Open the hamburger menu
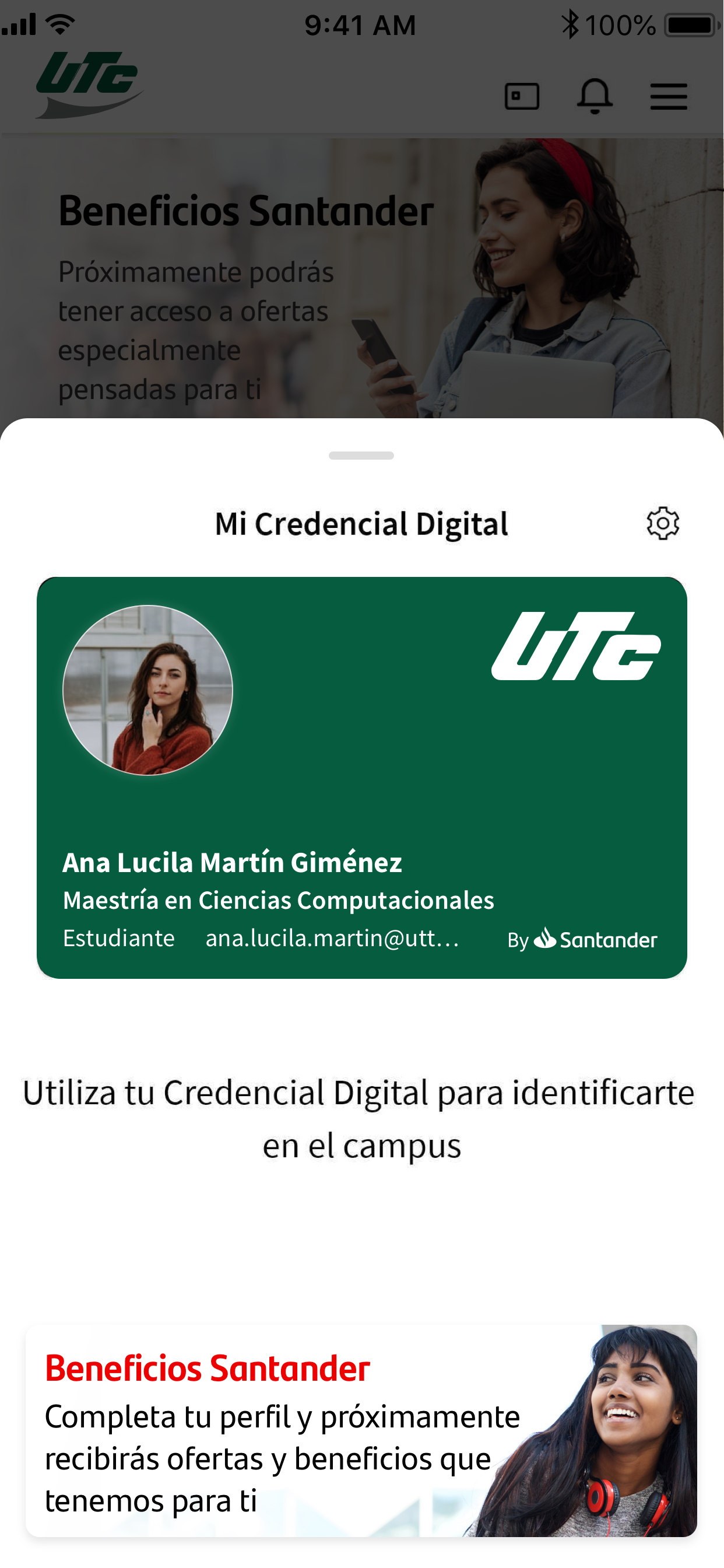724x1568 pixels. coord(667,96)
